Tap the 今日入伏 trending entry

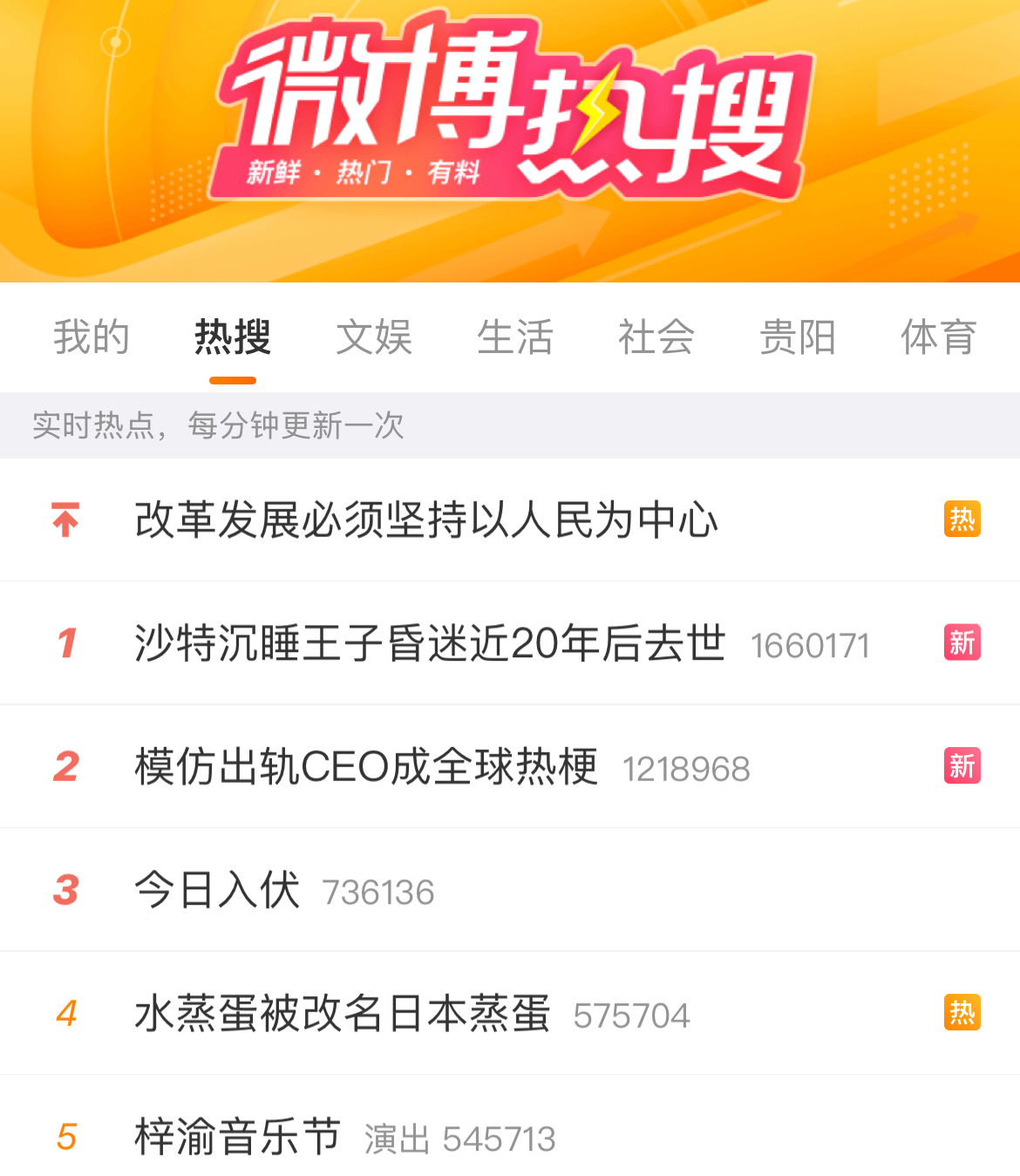click(217, 890)
